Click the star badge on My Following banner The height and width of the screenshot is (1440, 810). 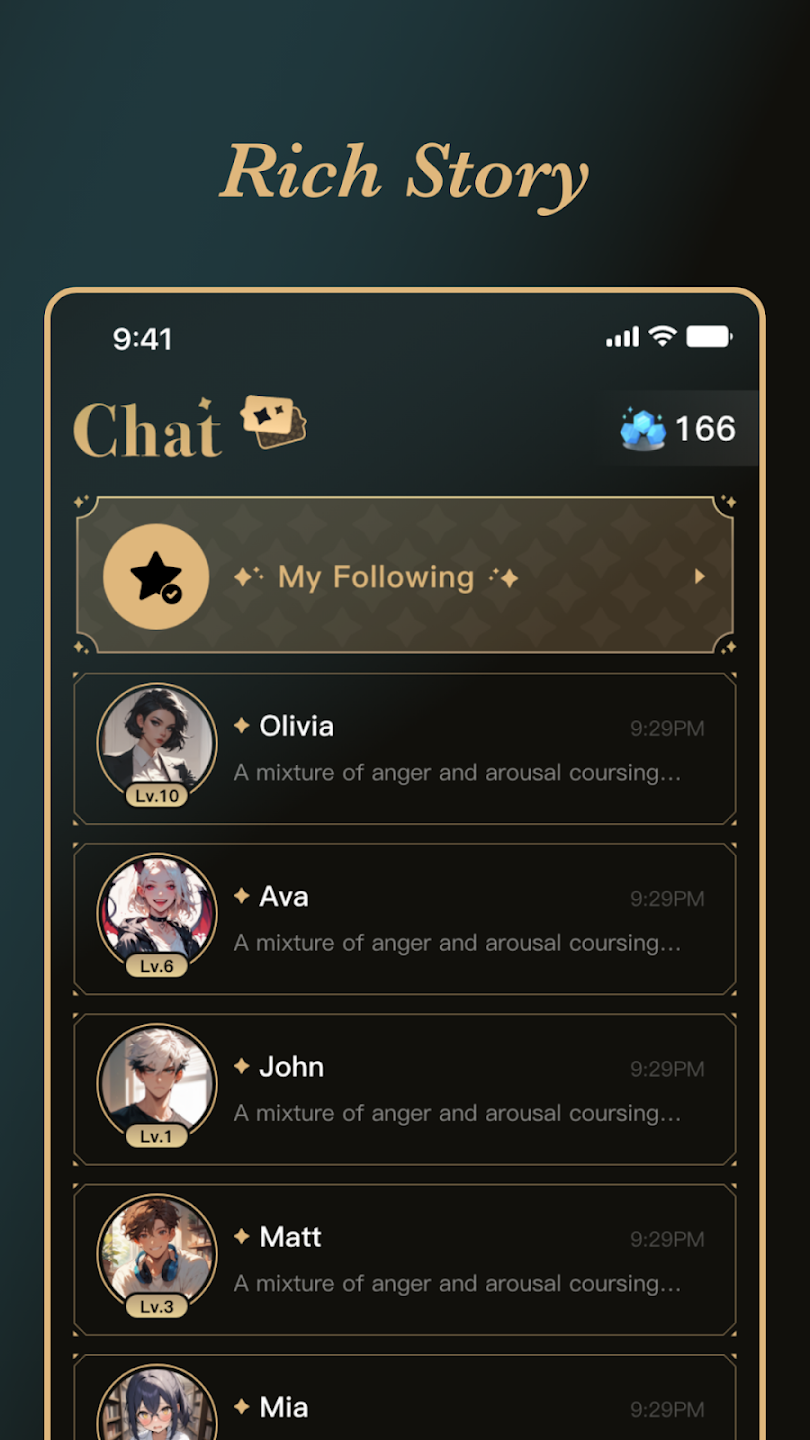(156, 576)
